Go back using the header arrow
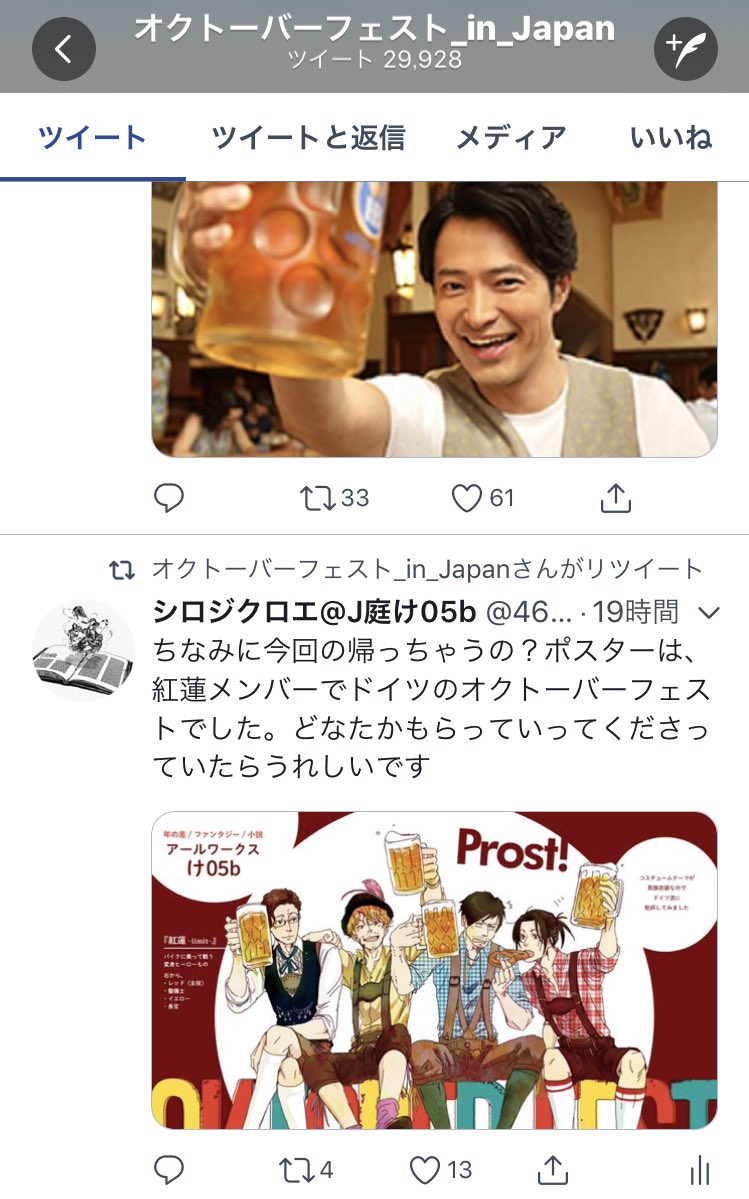 click(x=63, y=48)
